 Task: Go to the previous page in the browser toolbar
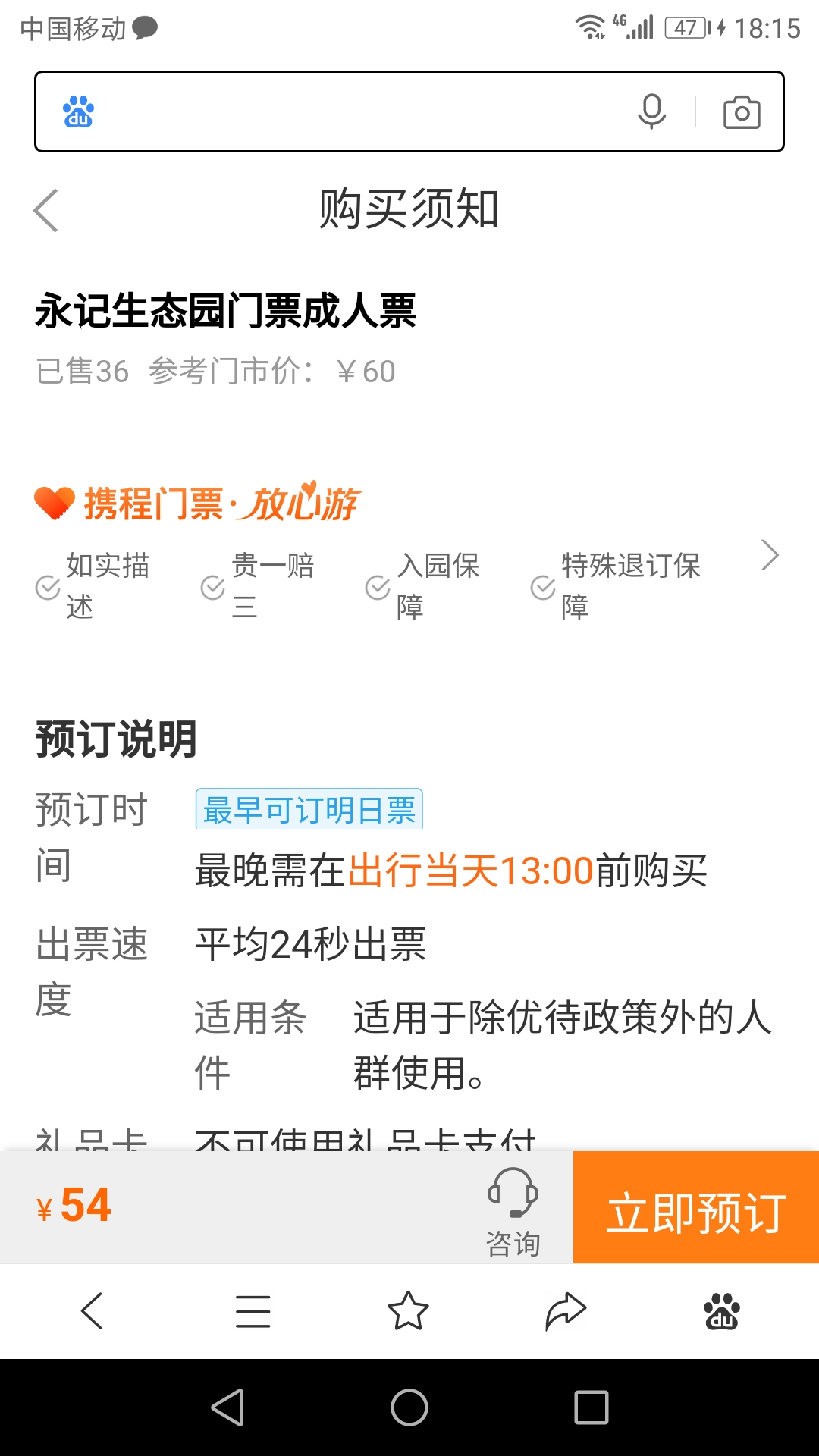coord(92,1310)
